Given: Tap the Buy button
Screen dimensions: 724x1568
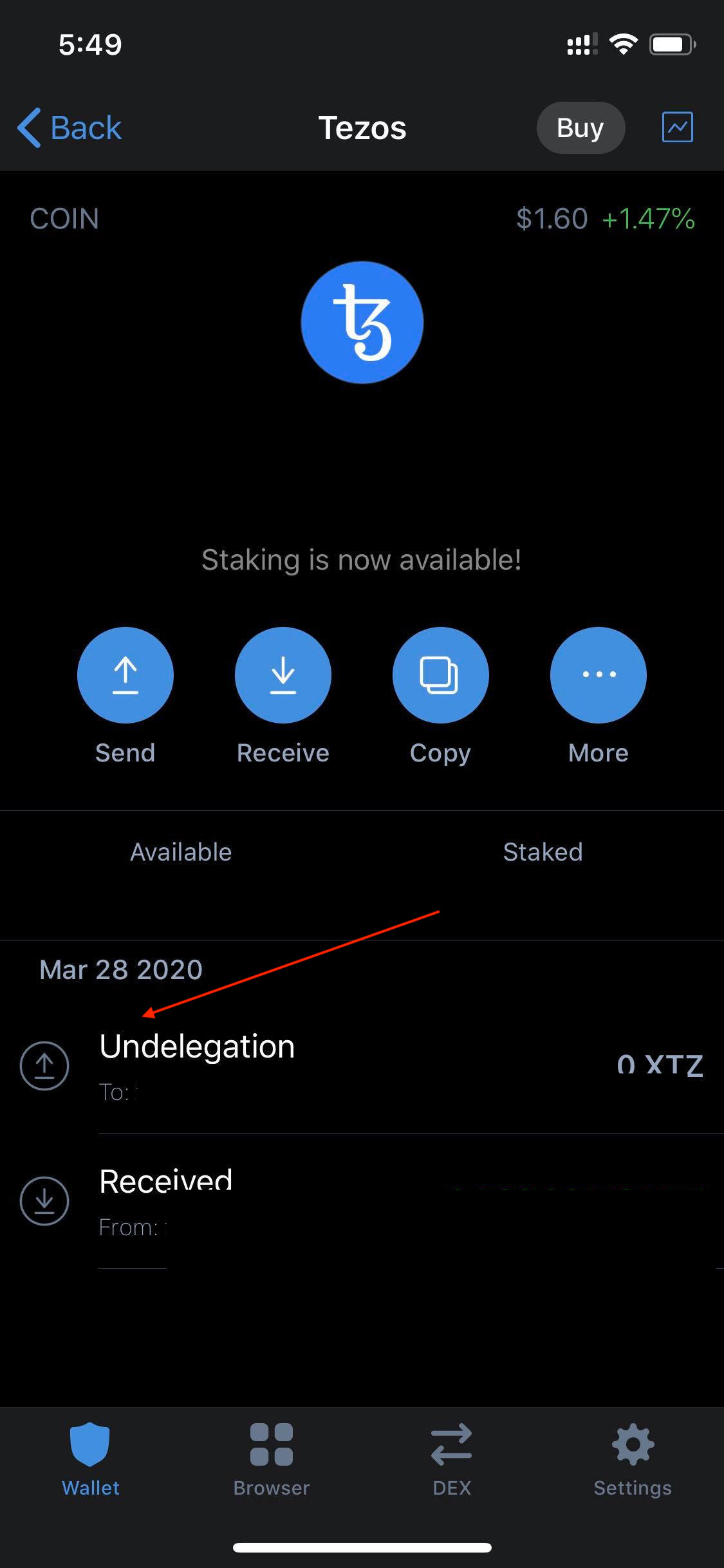Looking at the screenshot, I should tap(580, 127).
